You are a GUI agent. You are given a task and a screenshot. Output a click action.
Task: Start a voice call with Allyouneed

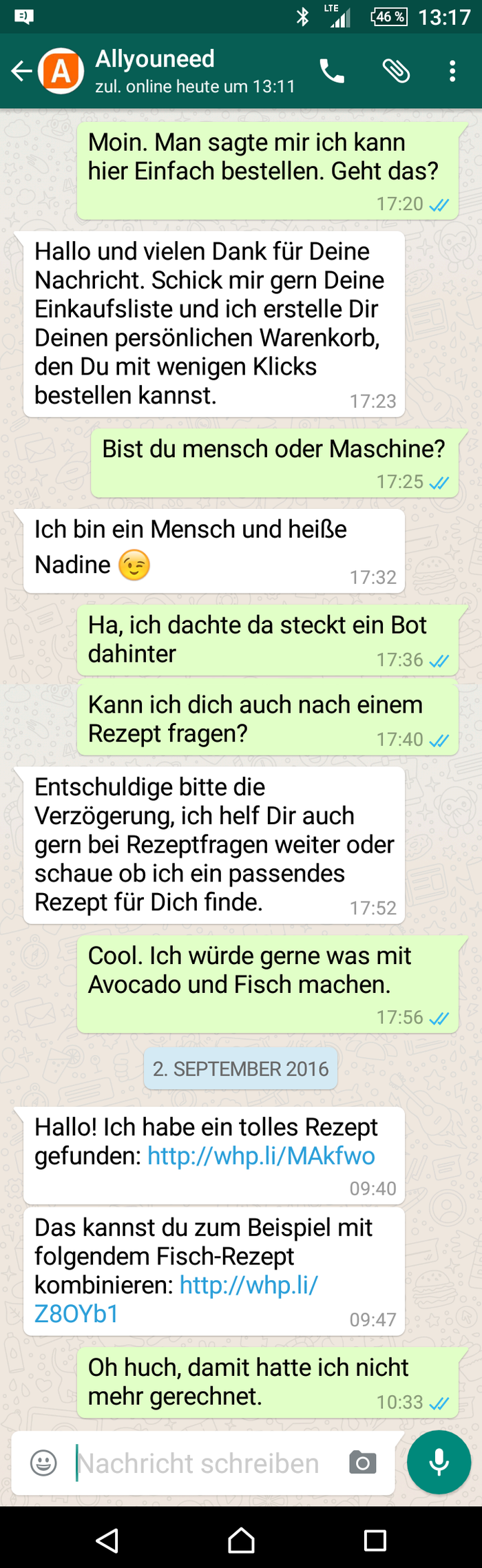point(332,71)
